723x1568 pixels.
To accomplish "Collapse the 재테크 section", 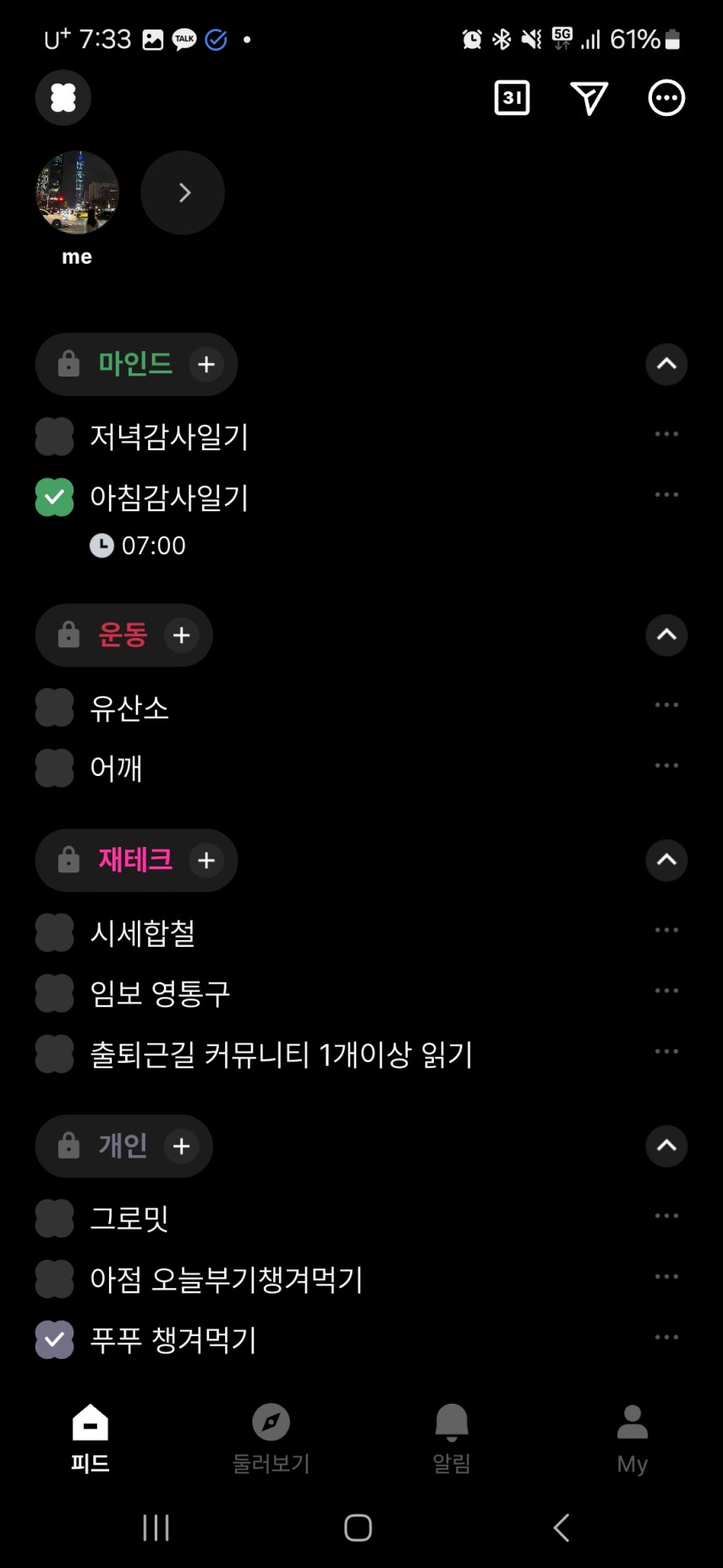I will pyautogui.click(x=666, y=861).
